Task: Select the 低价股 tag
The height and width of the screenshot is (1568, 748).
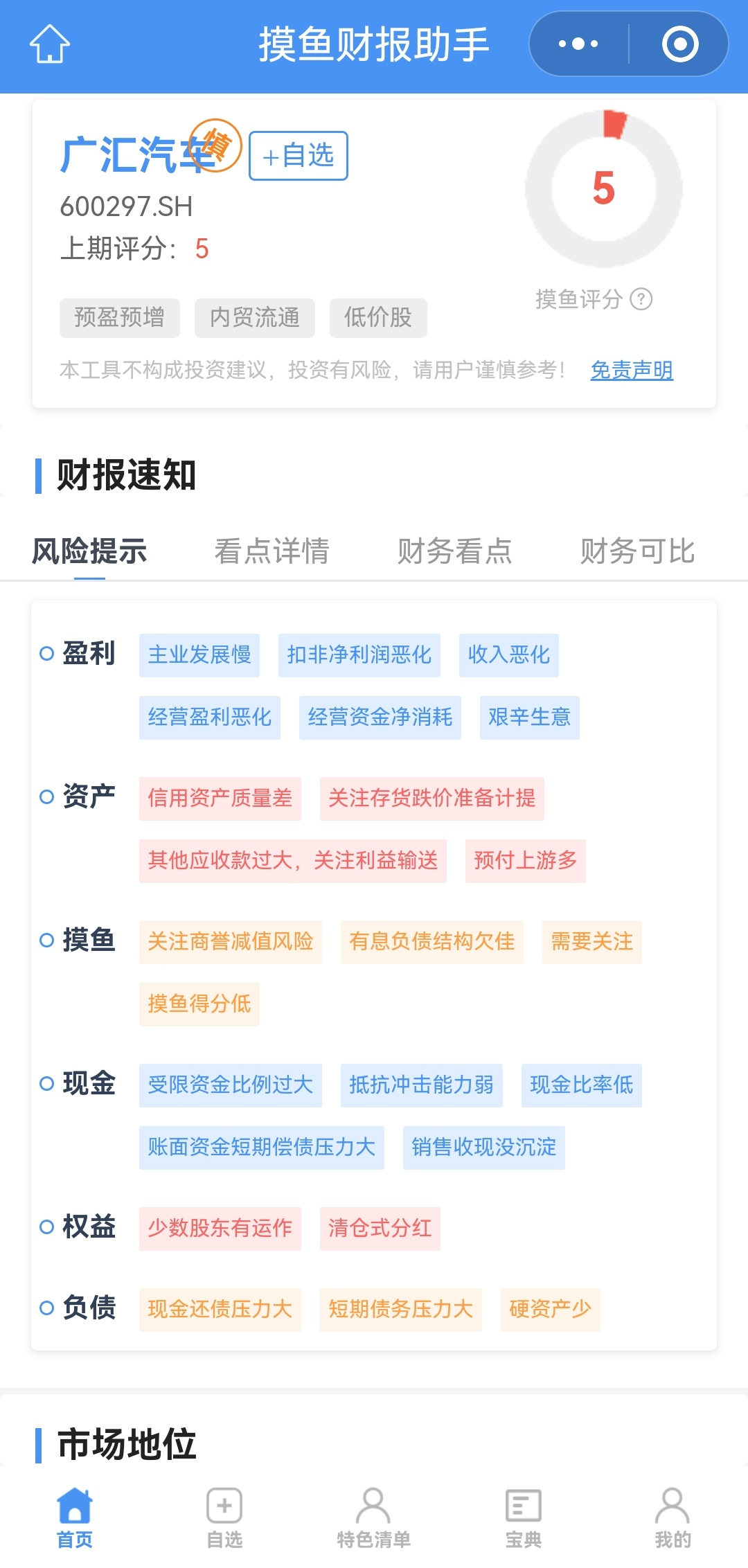Action: (377, 318)
